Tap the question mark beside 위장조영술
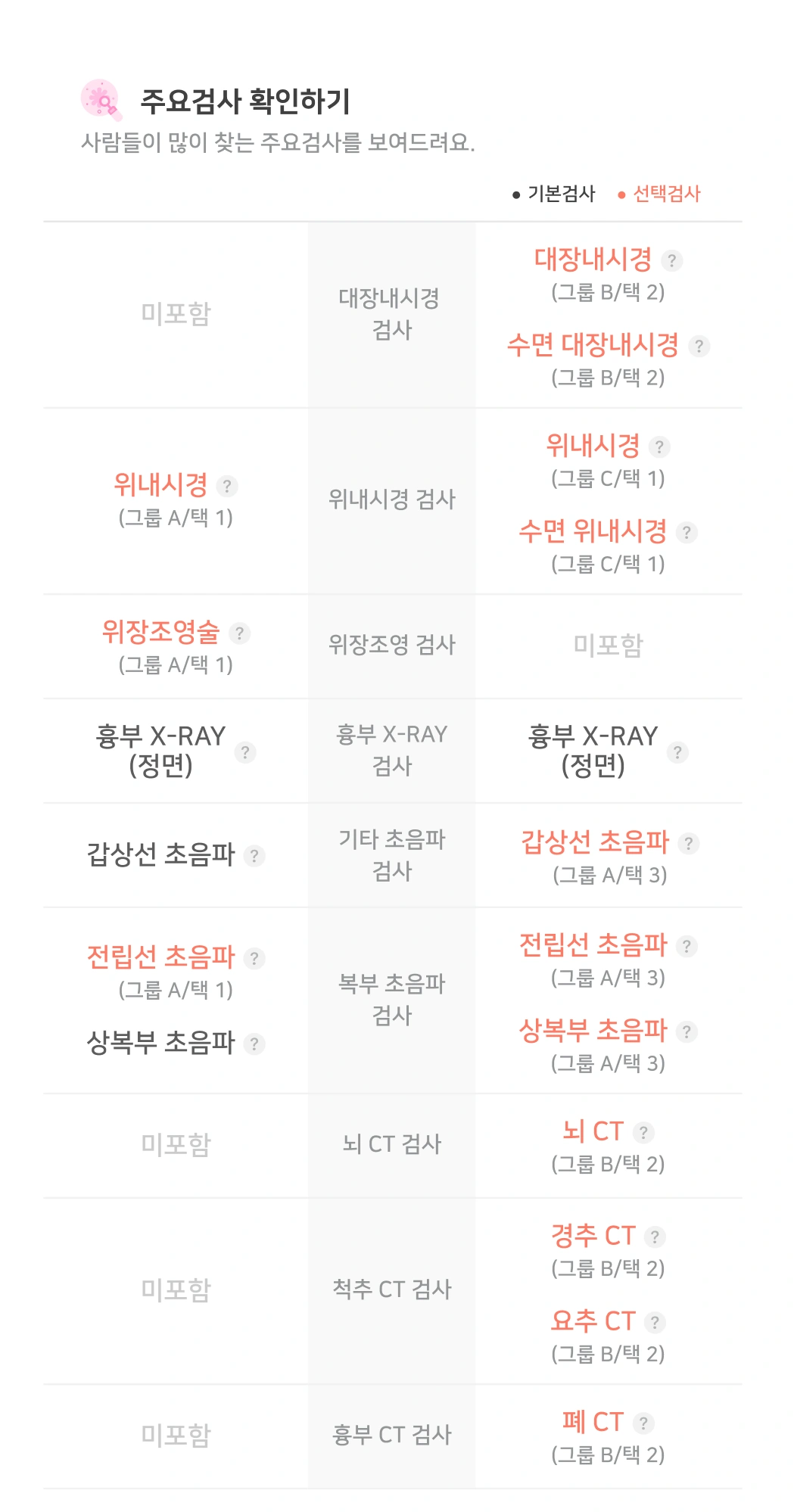794x1512 pixels. click(239, 633)
